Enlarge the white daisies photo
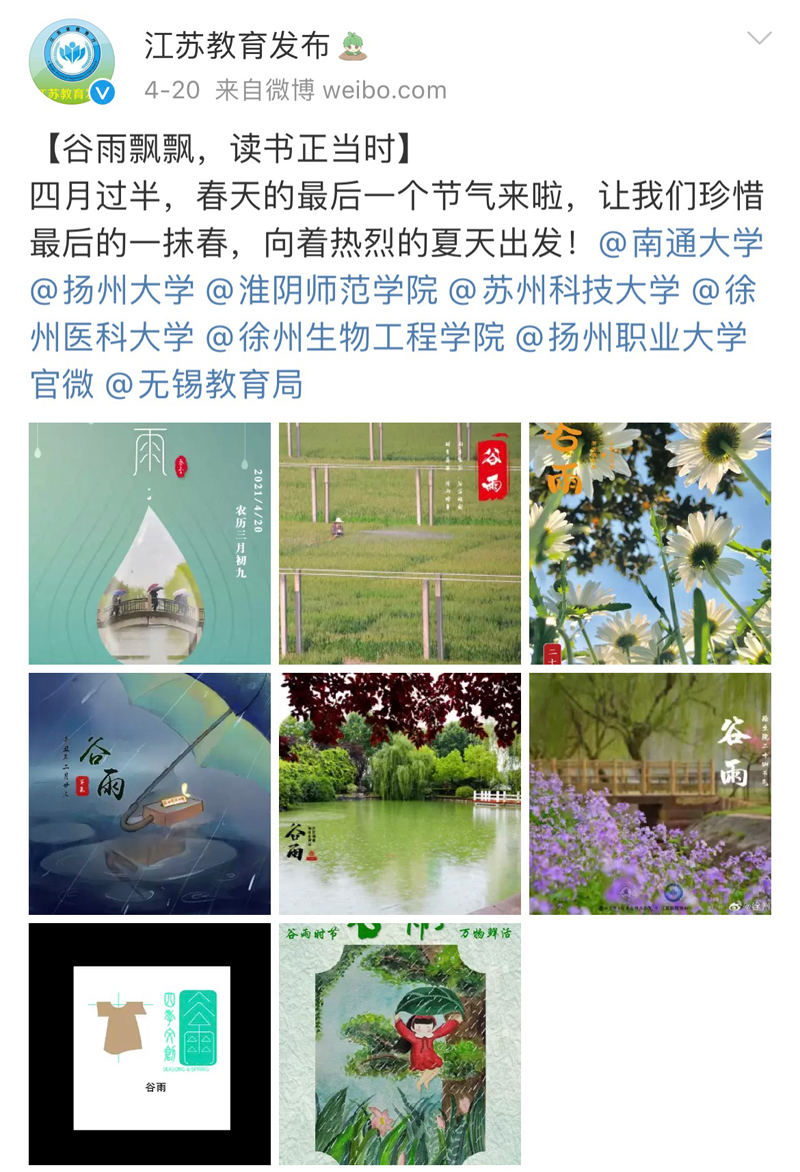Viewport: 800px width, 1172px height. pos(650,543)
